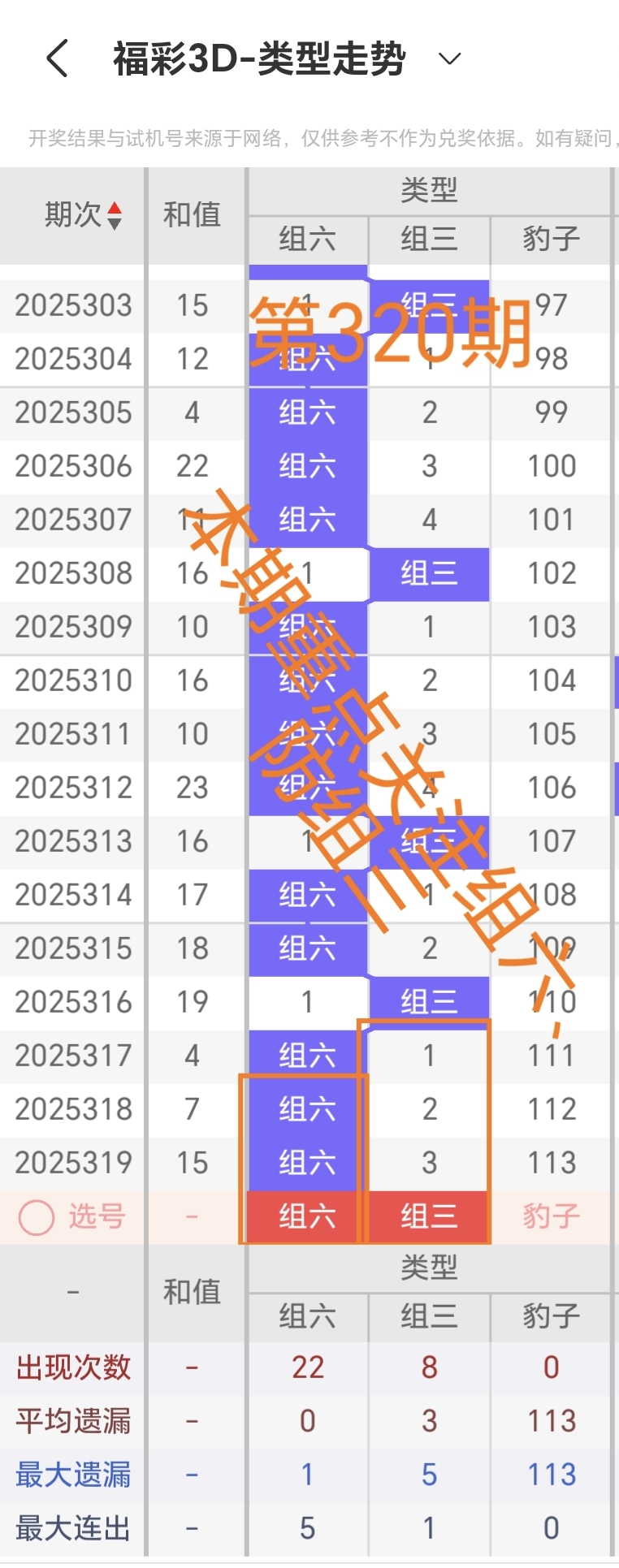This screenshot has width=619, height=1568.
Task: Click the 福彩3D-类型走势 title
Action: point(258,58)
